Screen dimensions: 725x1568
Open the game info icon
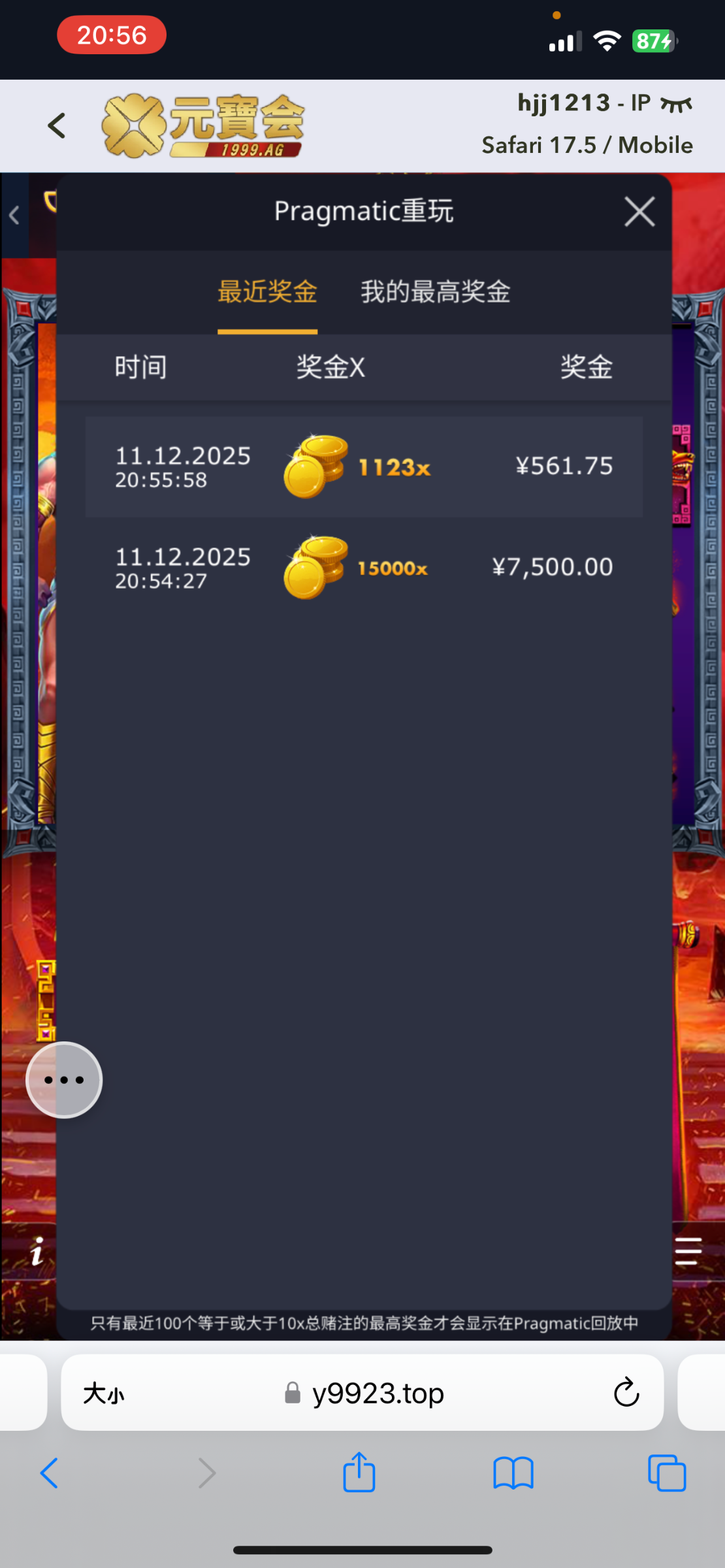click(37, 1251)
